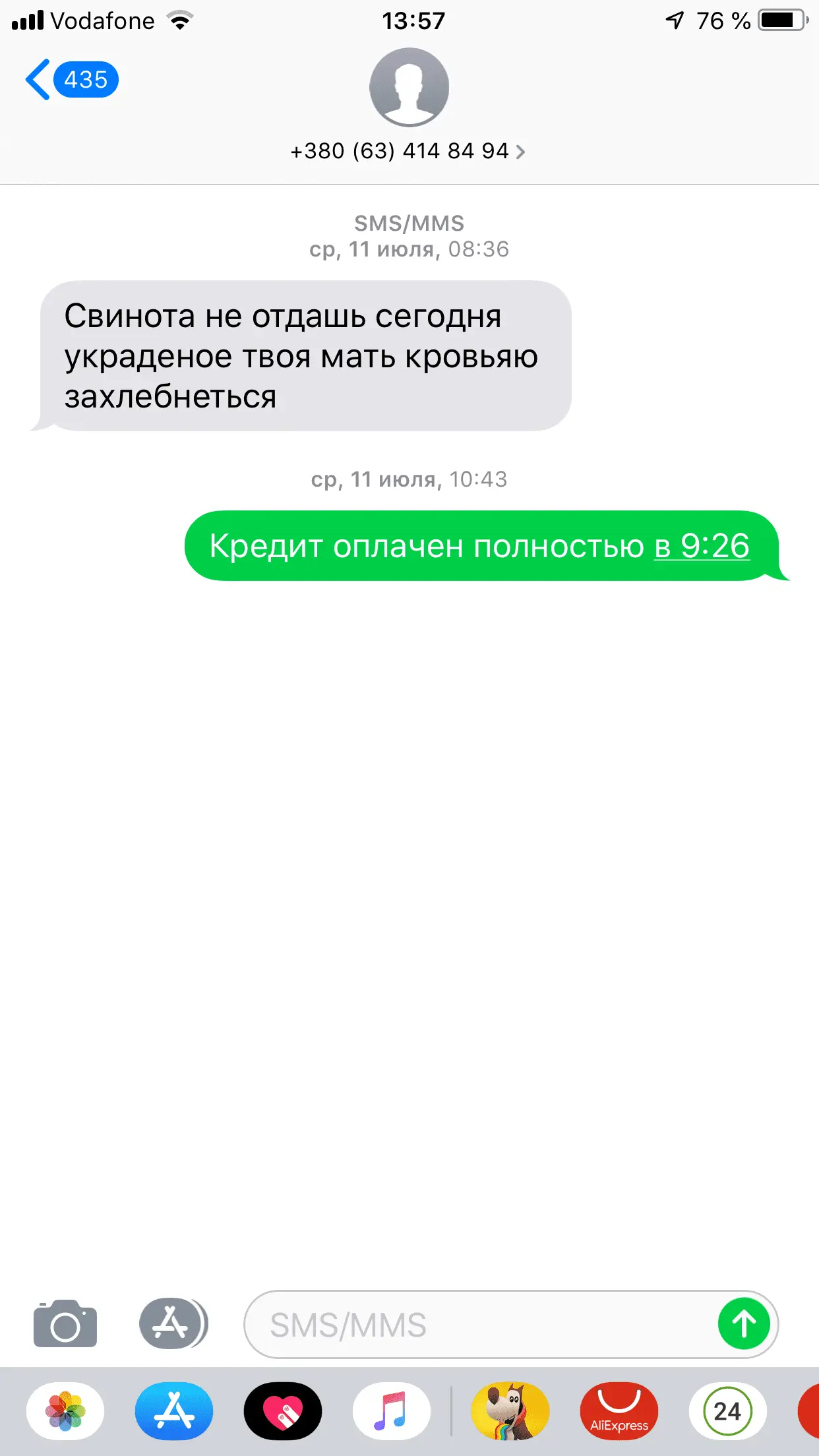This screenshot has height=1456, width=819.
Task: Focus the SMS/MMS text input field
Action: pos(475,1324)
